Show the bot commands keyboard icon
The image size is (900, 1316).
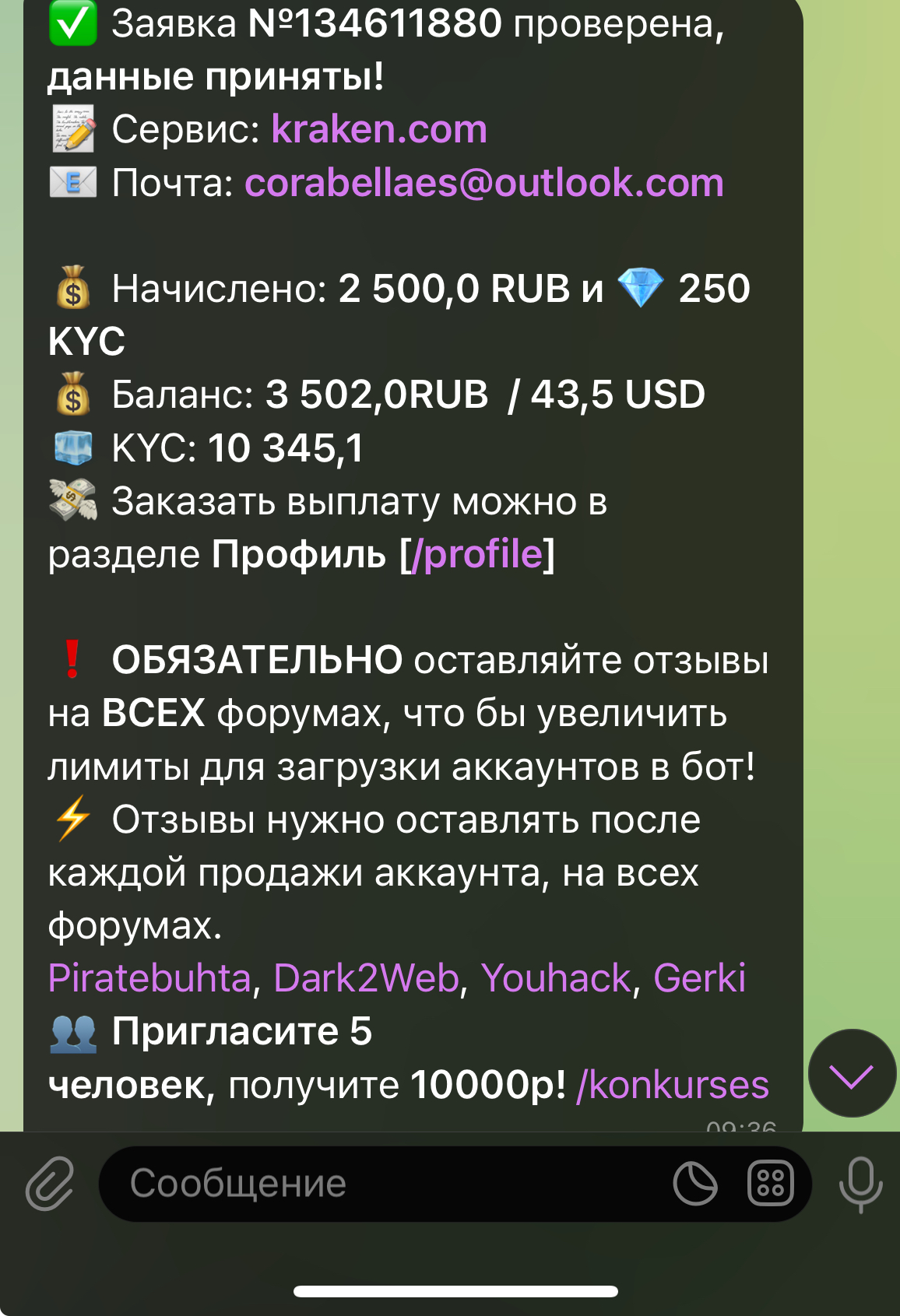click(x=770, y=1184)
